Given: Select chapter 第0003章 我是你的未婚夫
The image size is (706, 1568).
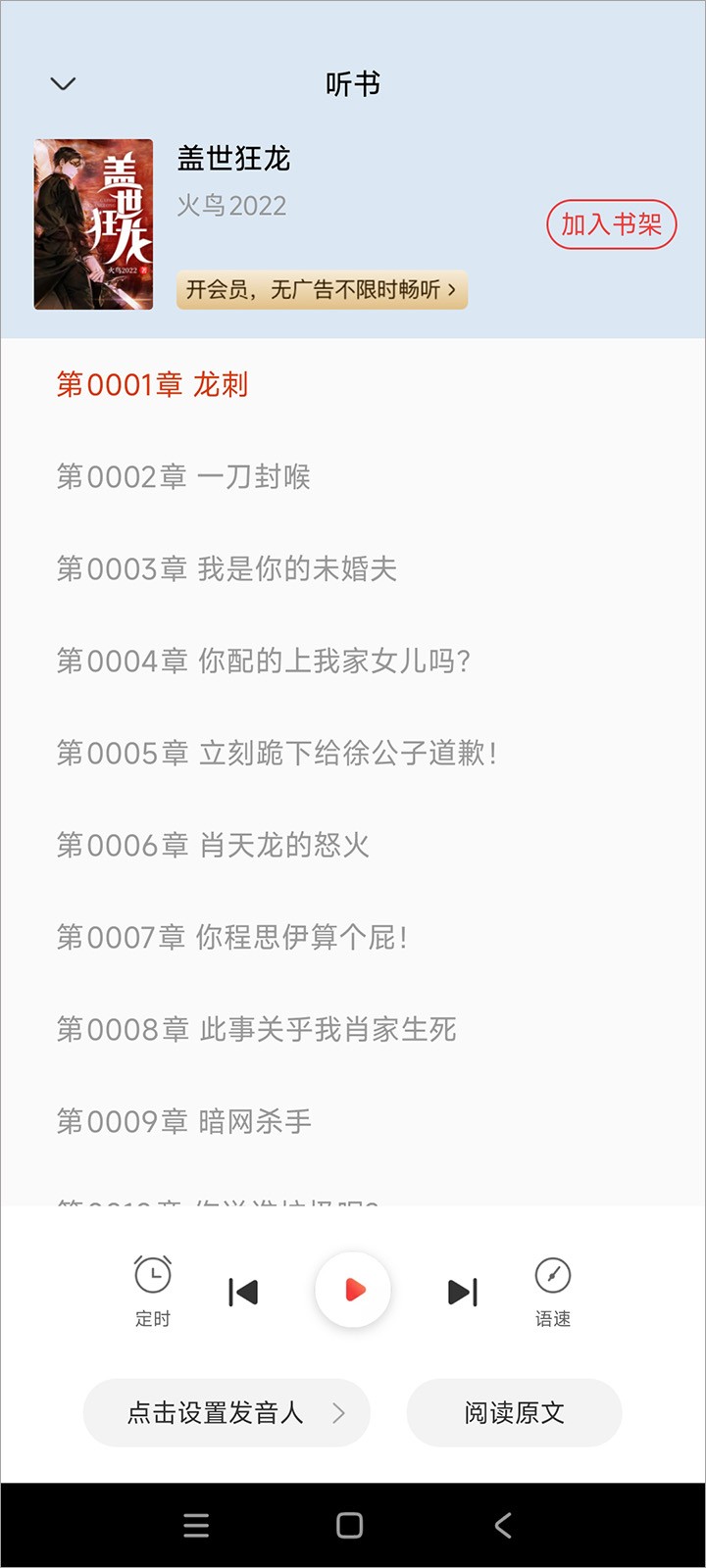Looking at the screenshot, I should point(227,570).
